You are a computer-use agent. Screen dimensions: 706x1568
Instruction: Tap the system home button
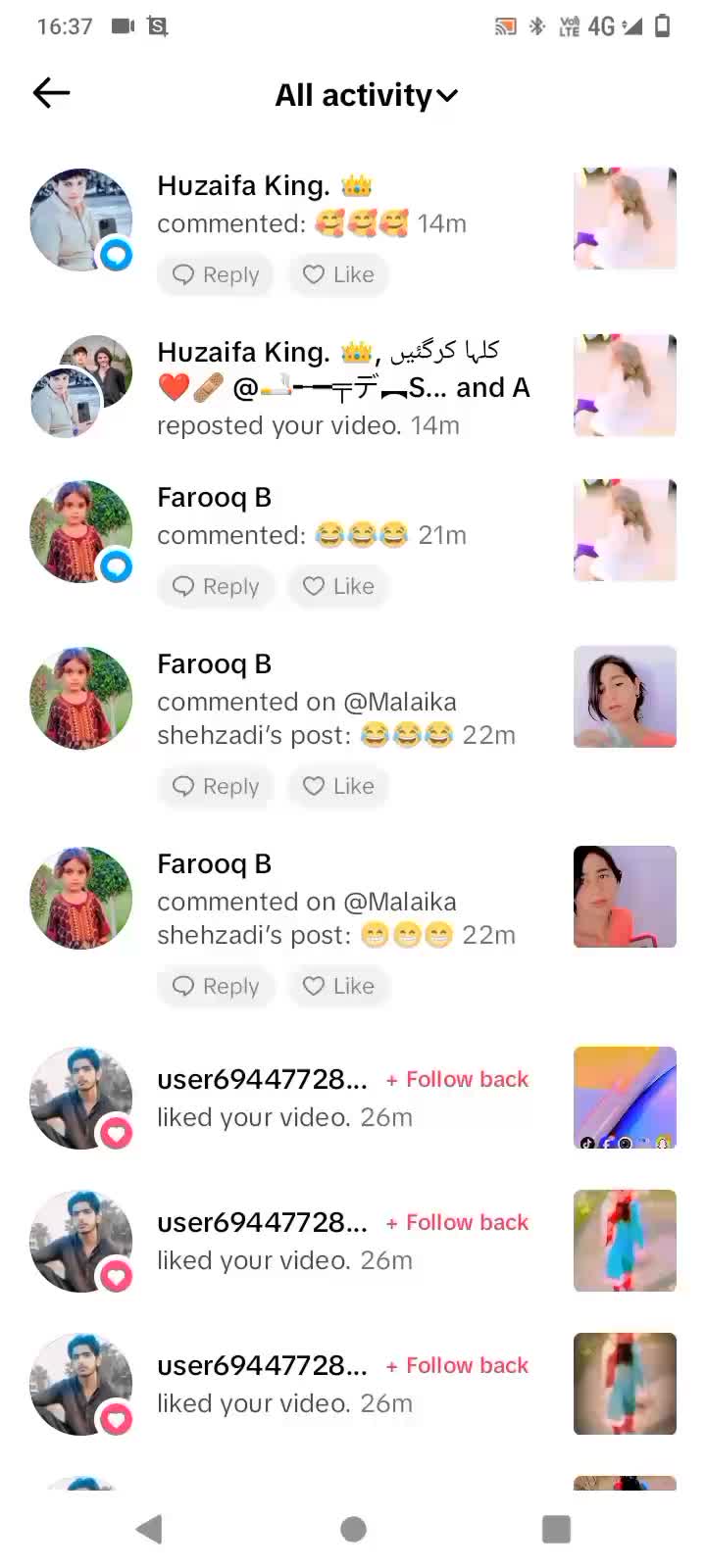click(x=353, y=1529)
